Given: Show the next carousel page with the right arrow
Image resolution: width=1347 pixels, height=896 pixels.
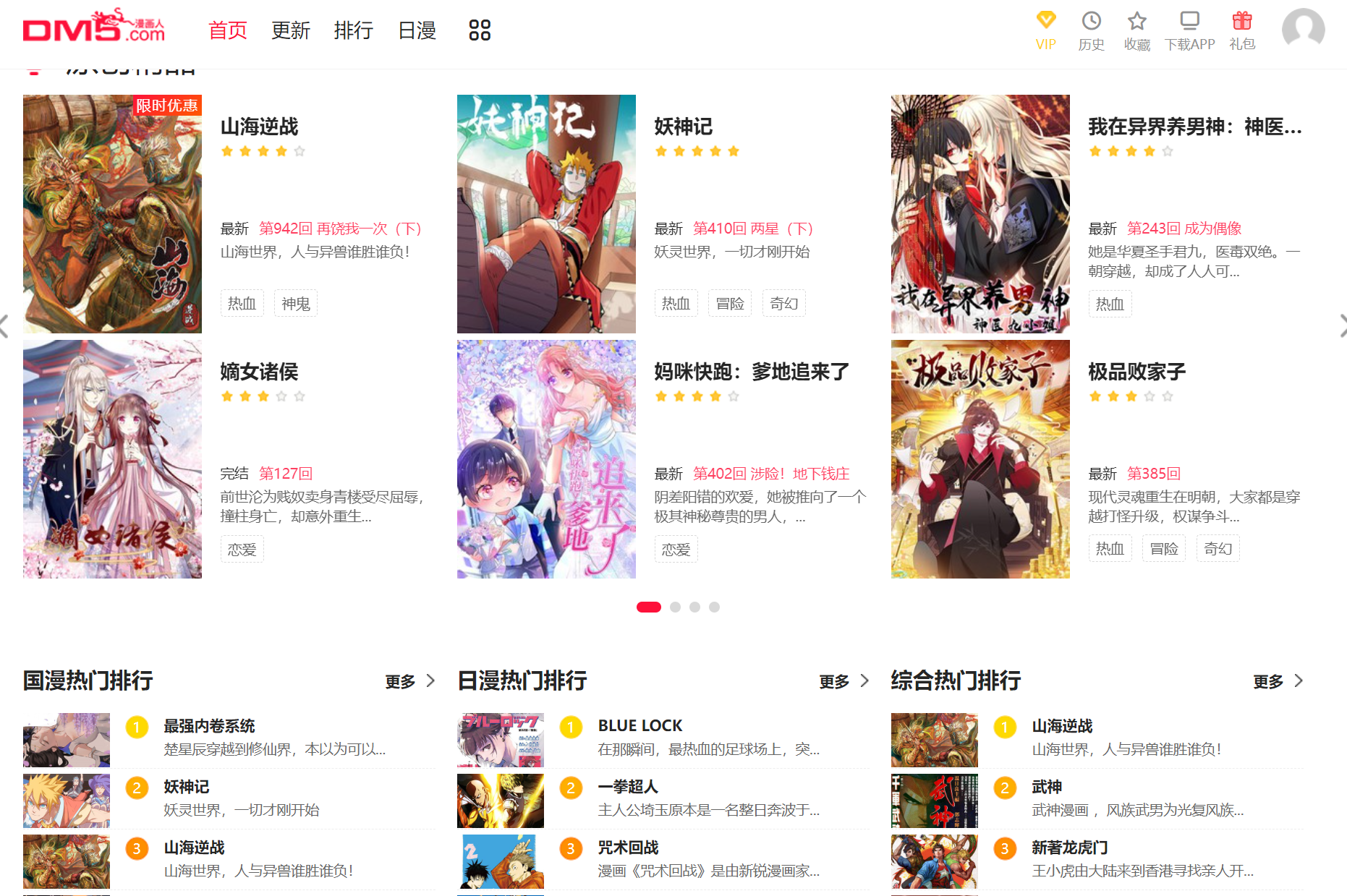Looking at the screenshot, I should tap(1341, 325).
